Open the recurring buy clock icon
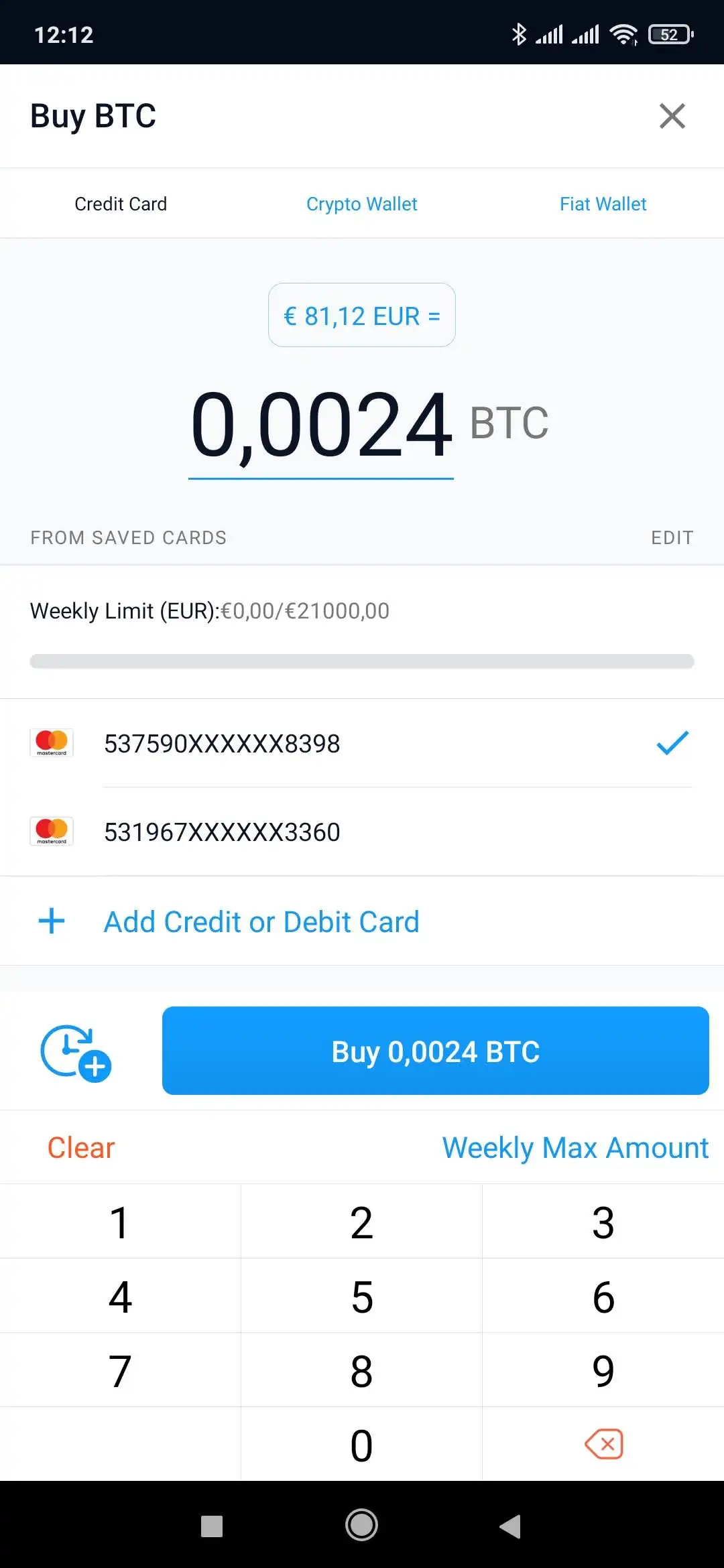724x1568 pixels. (x=76, y=1052)
